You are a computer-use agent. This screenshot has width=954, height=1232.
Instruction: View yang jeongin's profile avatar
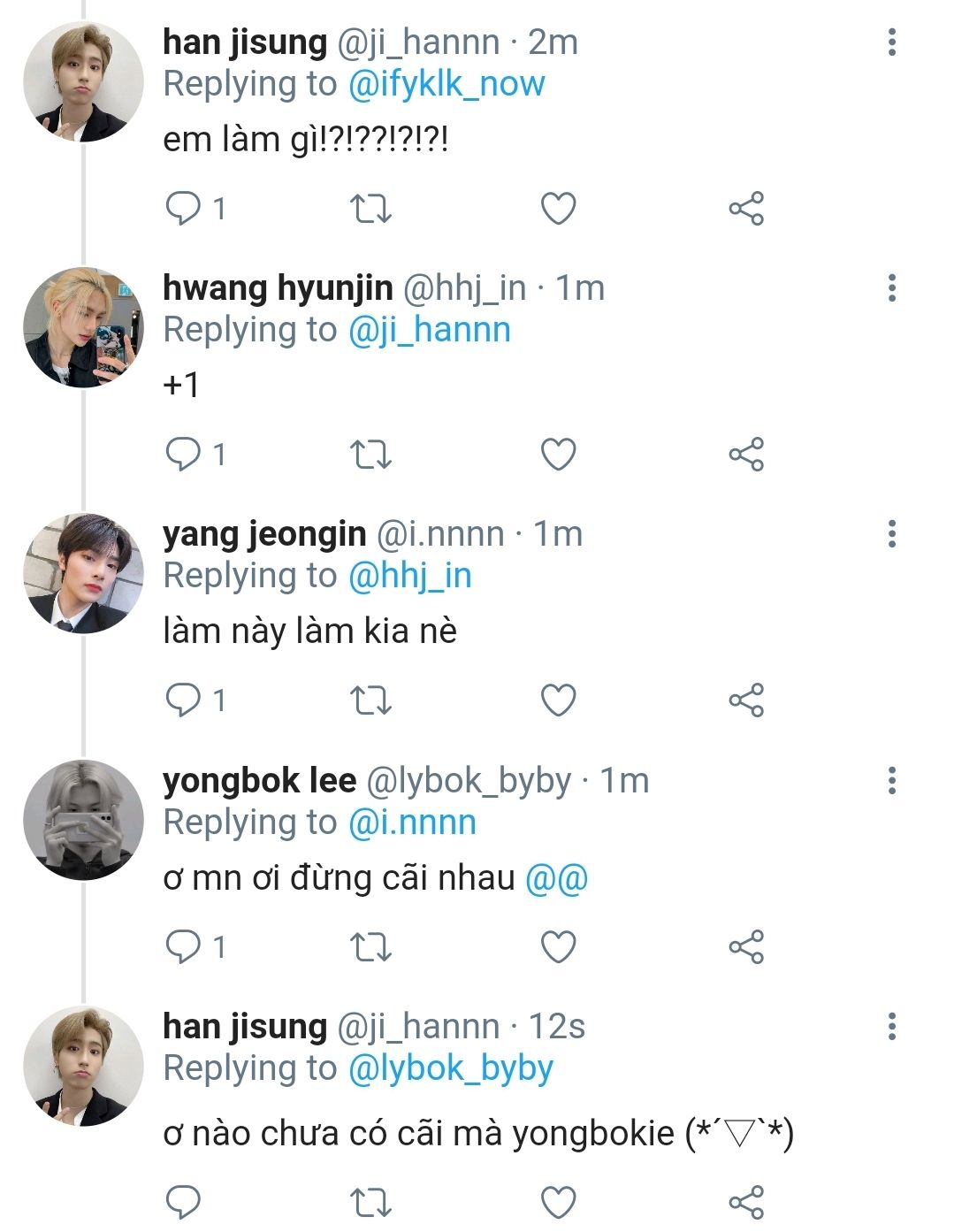point(83,573)
